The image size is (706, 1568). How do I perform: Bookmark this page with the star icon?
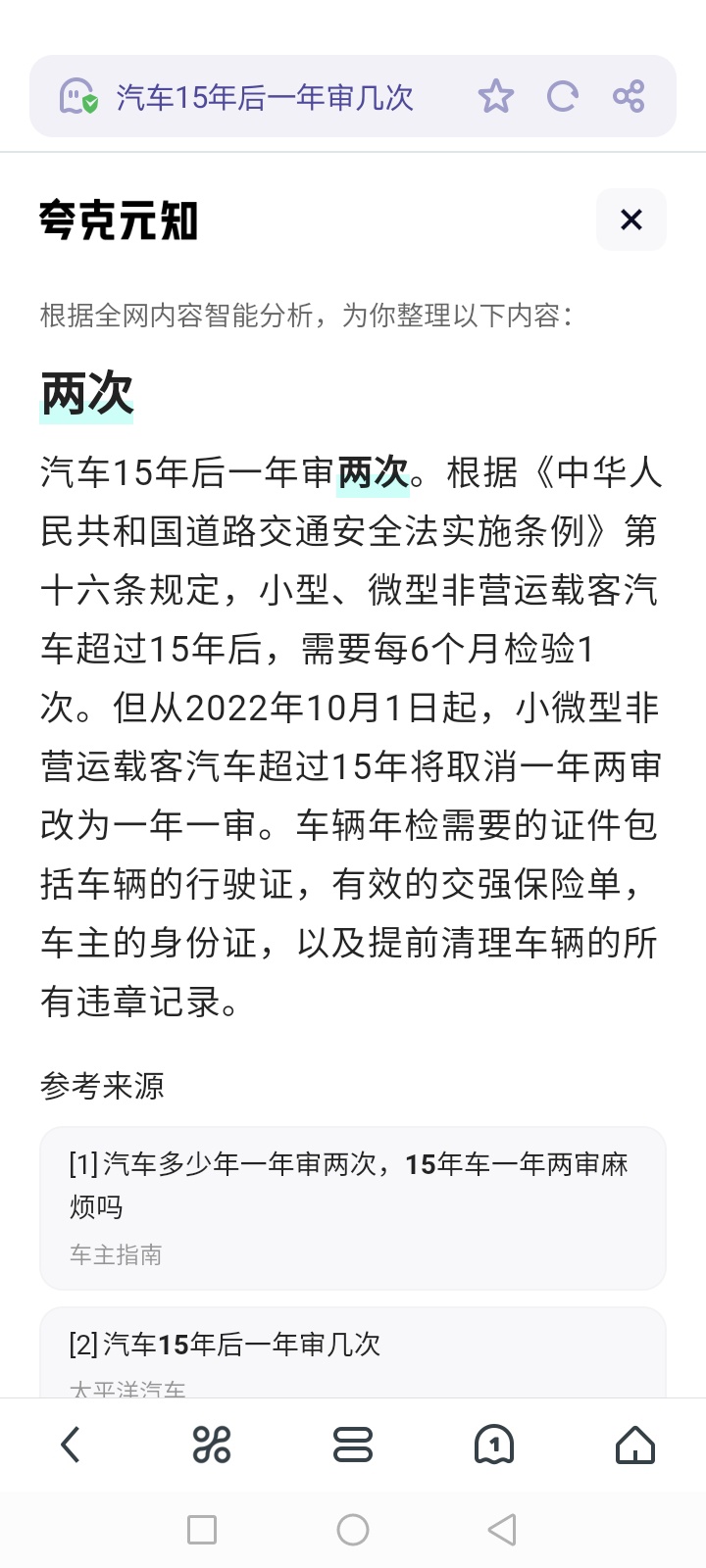pos(495,96)
